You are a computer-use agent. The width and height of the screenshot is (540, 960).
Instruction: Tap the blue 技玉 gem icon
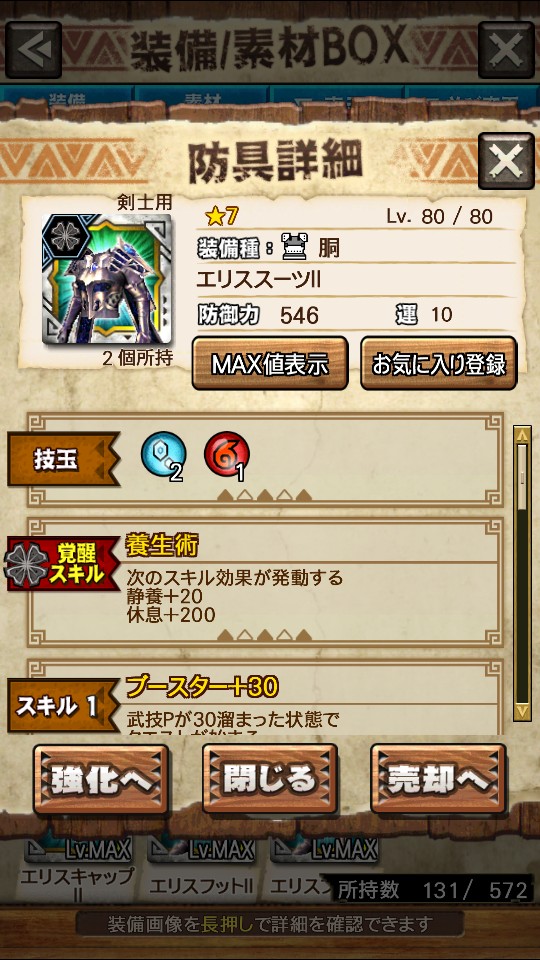click(163, 454)
